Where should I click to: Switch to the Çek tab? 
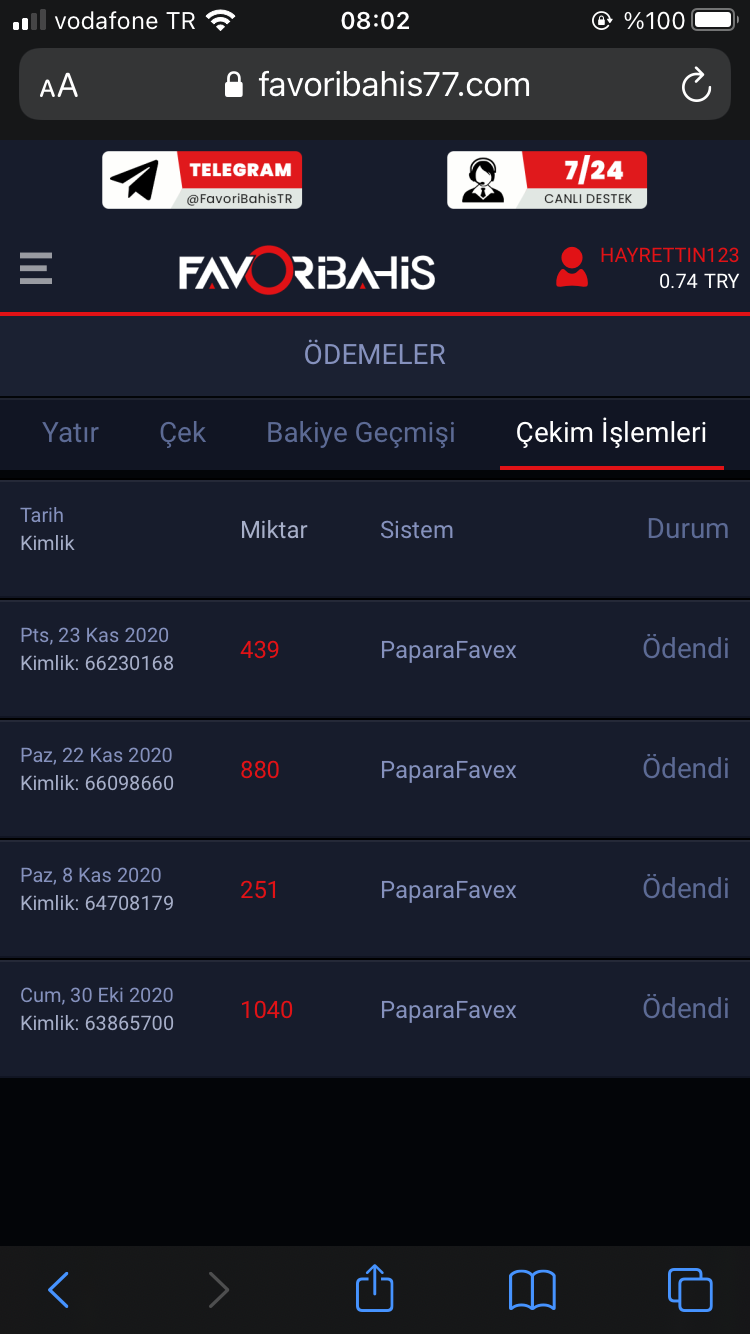182,433
